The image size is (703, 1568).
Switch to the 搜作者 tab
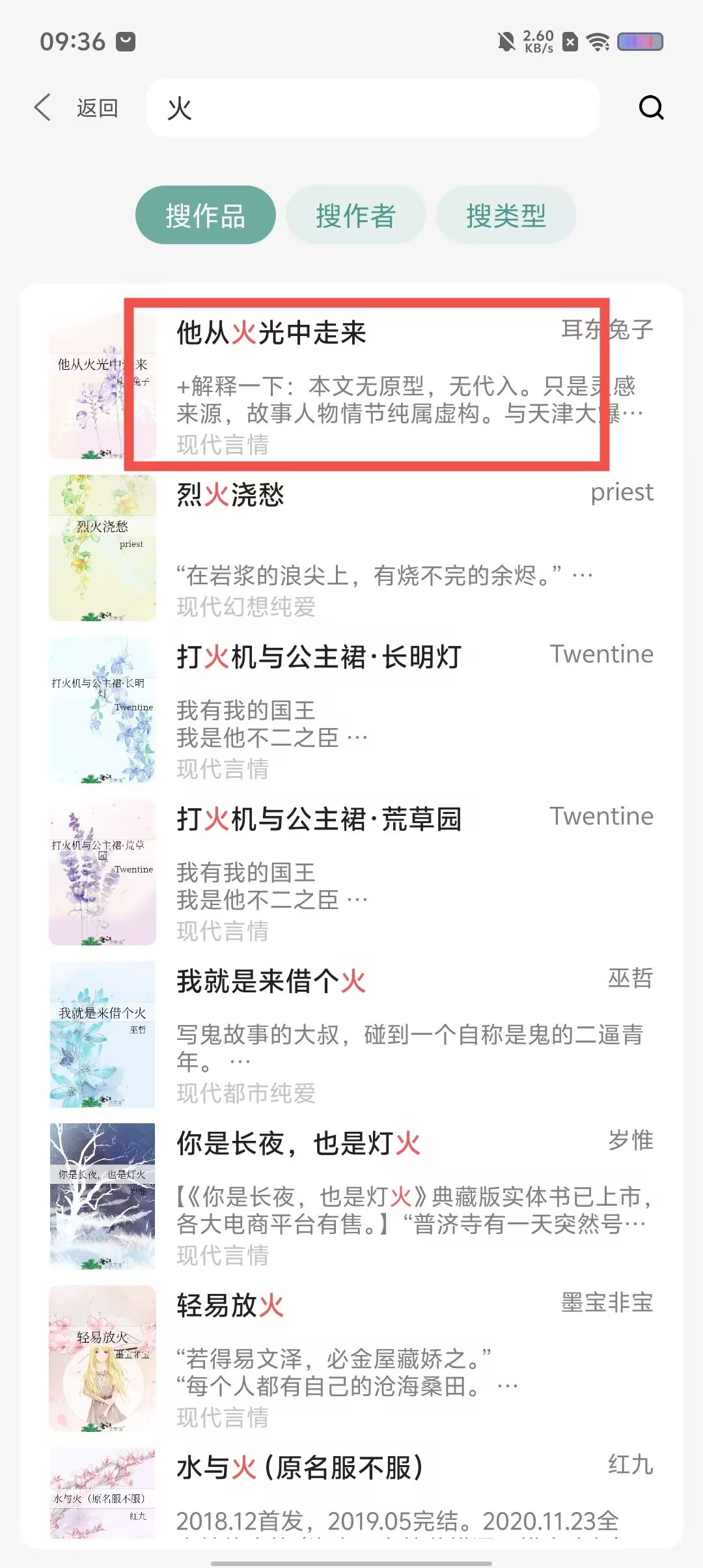355,216
